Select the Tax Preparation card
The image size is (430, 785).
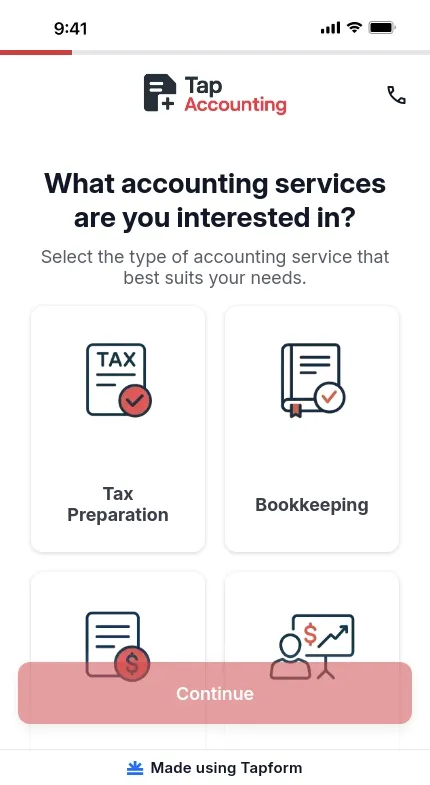(x=118, y=429)
